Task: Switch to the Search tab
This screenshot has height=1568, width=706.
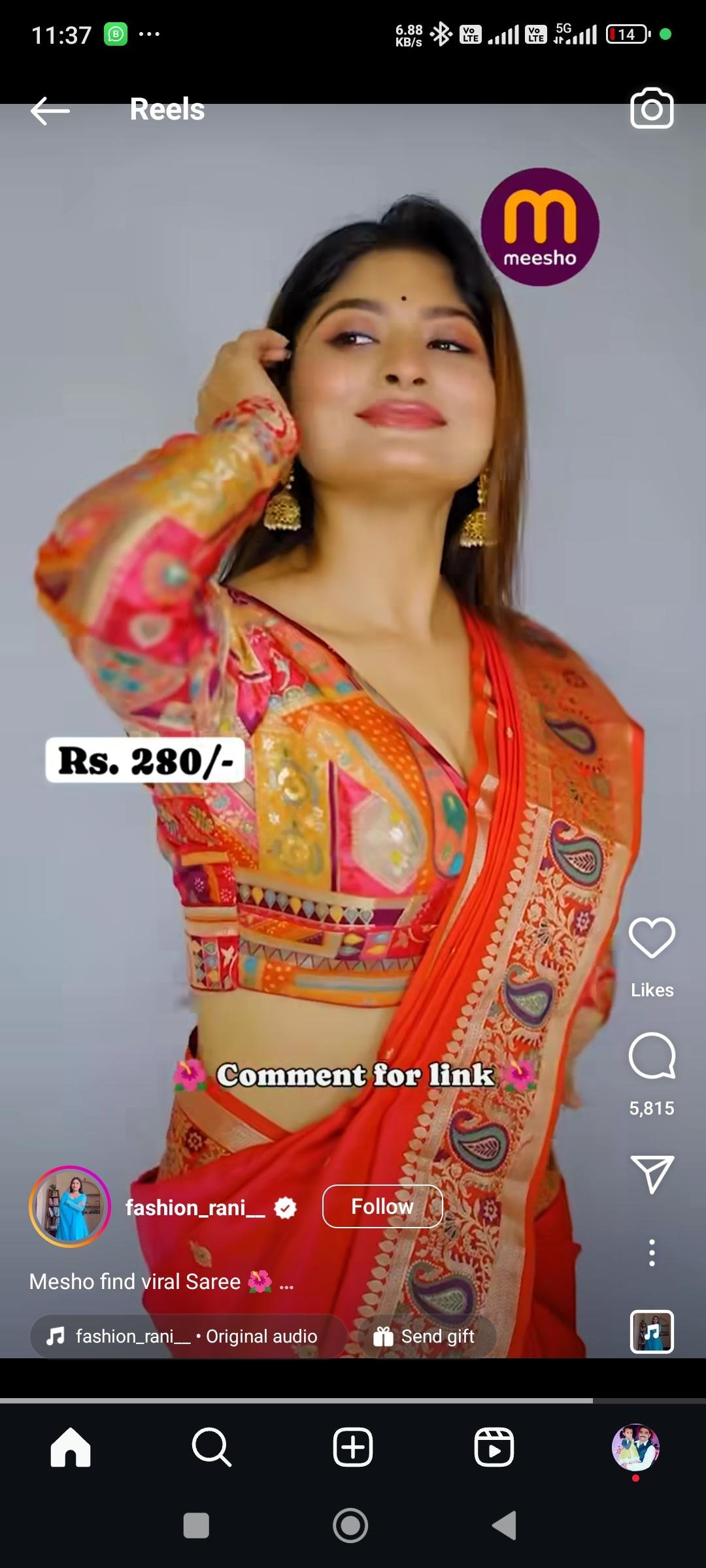Action: point(211,1447)
